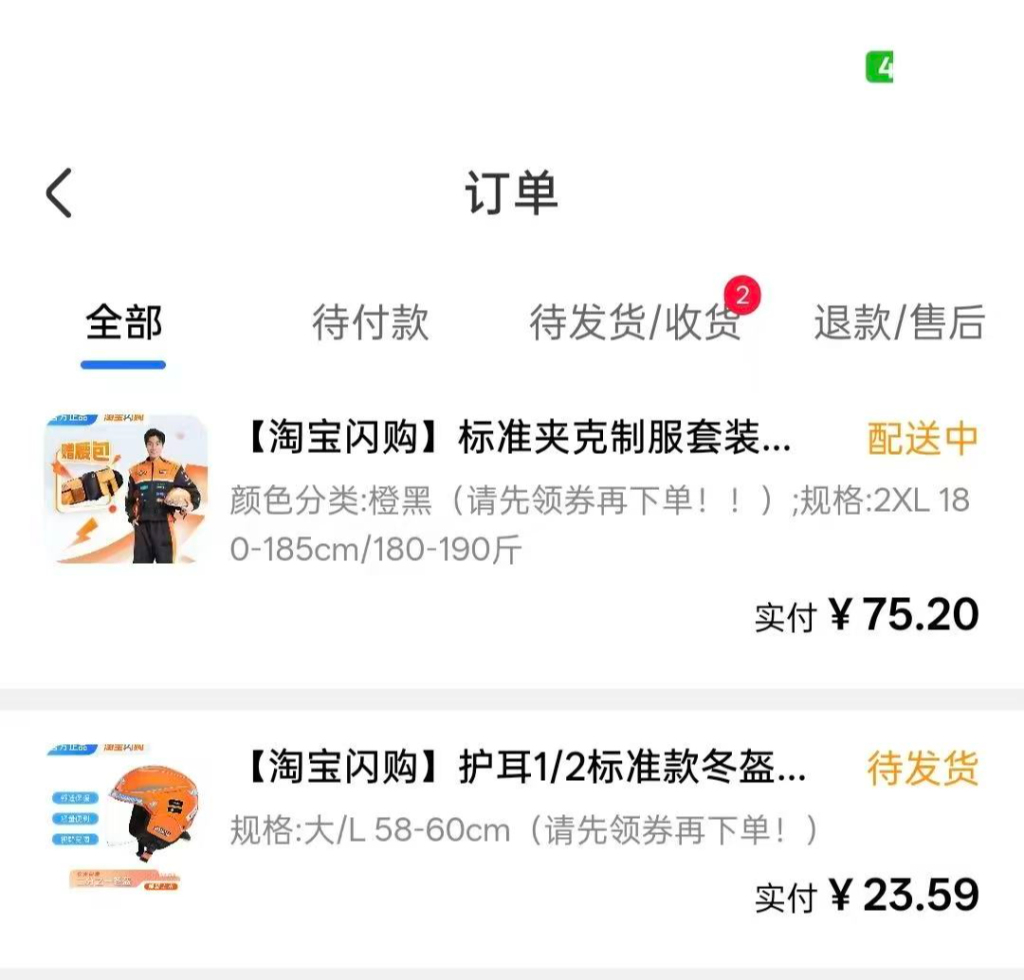1024x980 pixels.
Task: Open the 待发货/收货 tab
Action: tap(635, 323)
